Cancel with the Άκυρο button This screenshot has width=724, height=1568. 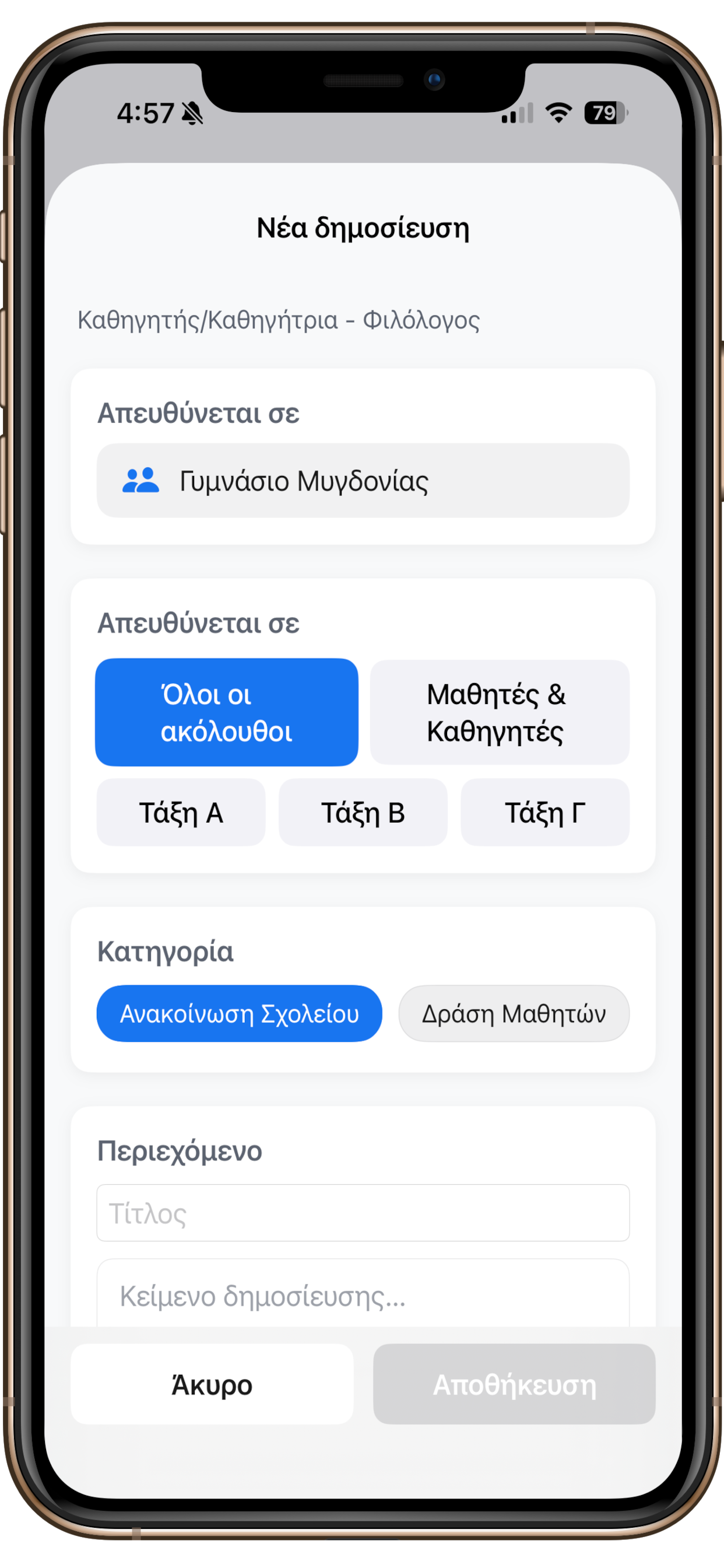pos(212,1385)
